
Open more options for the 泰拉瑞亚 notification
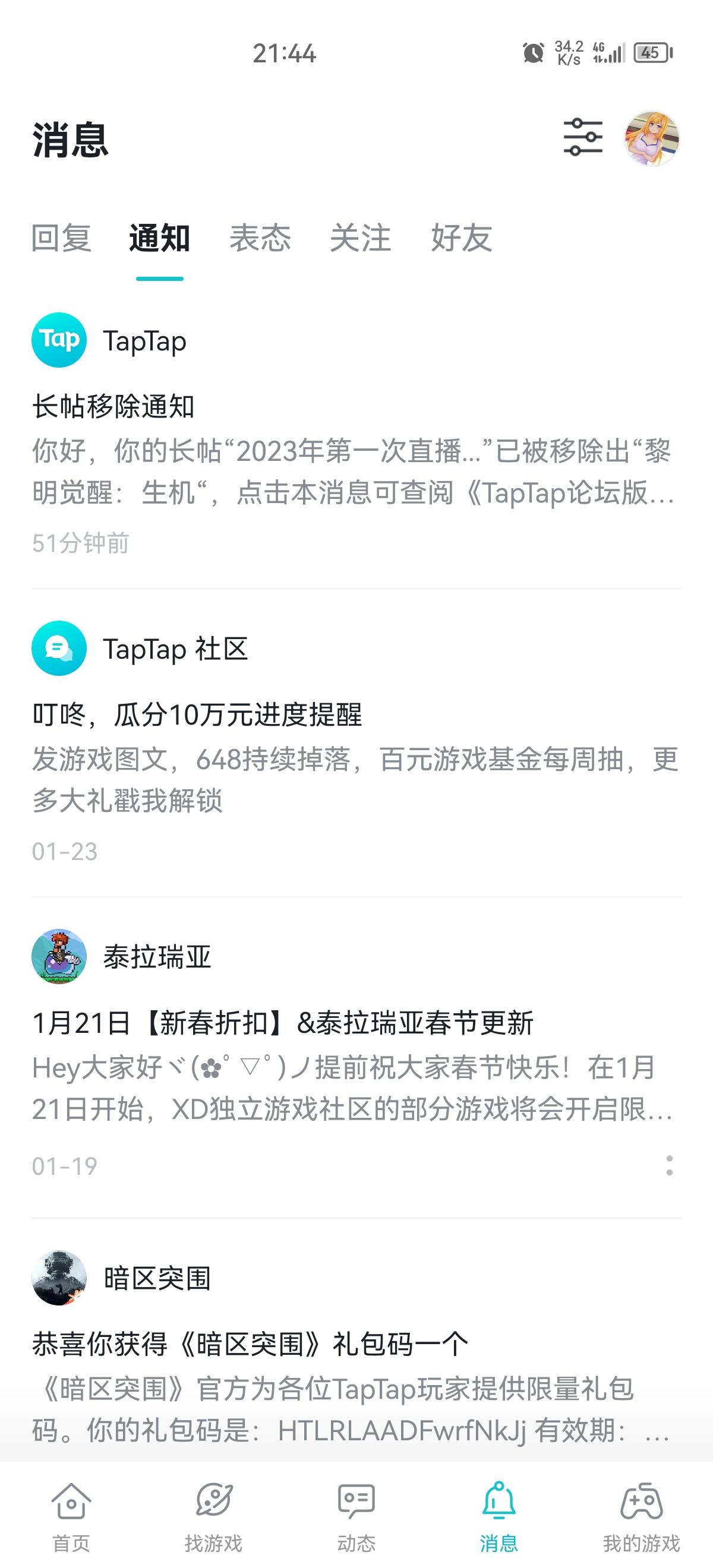(x=669, y=1166)
